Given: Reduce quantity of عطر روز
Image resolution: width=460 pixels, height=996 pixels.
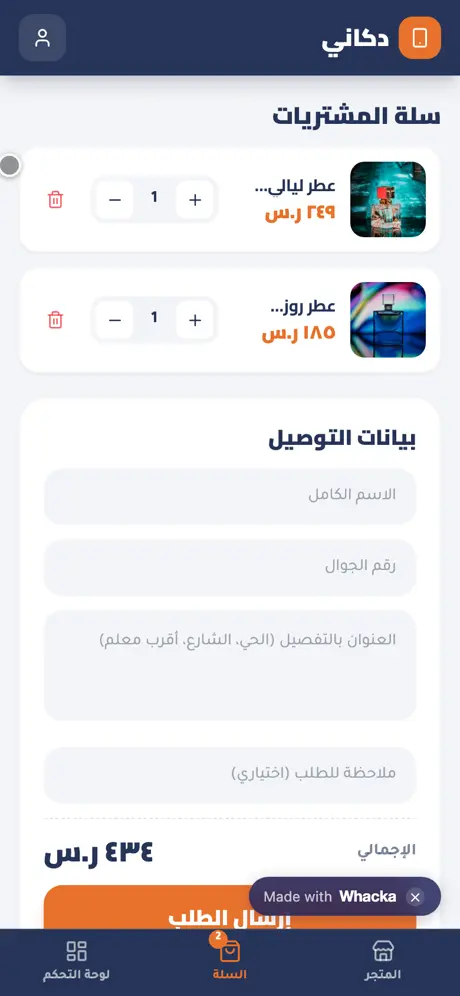Looking at the screenshot, I should pos(114,320).
